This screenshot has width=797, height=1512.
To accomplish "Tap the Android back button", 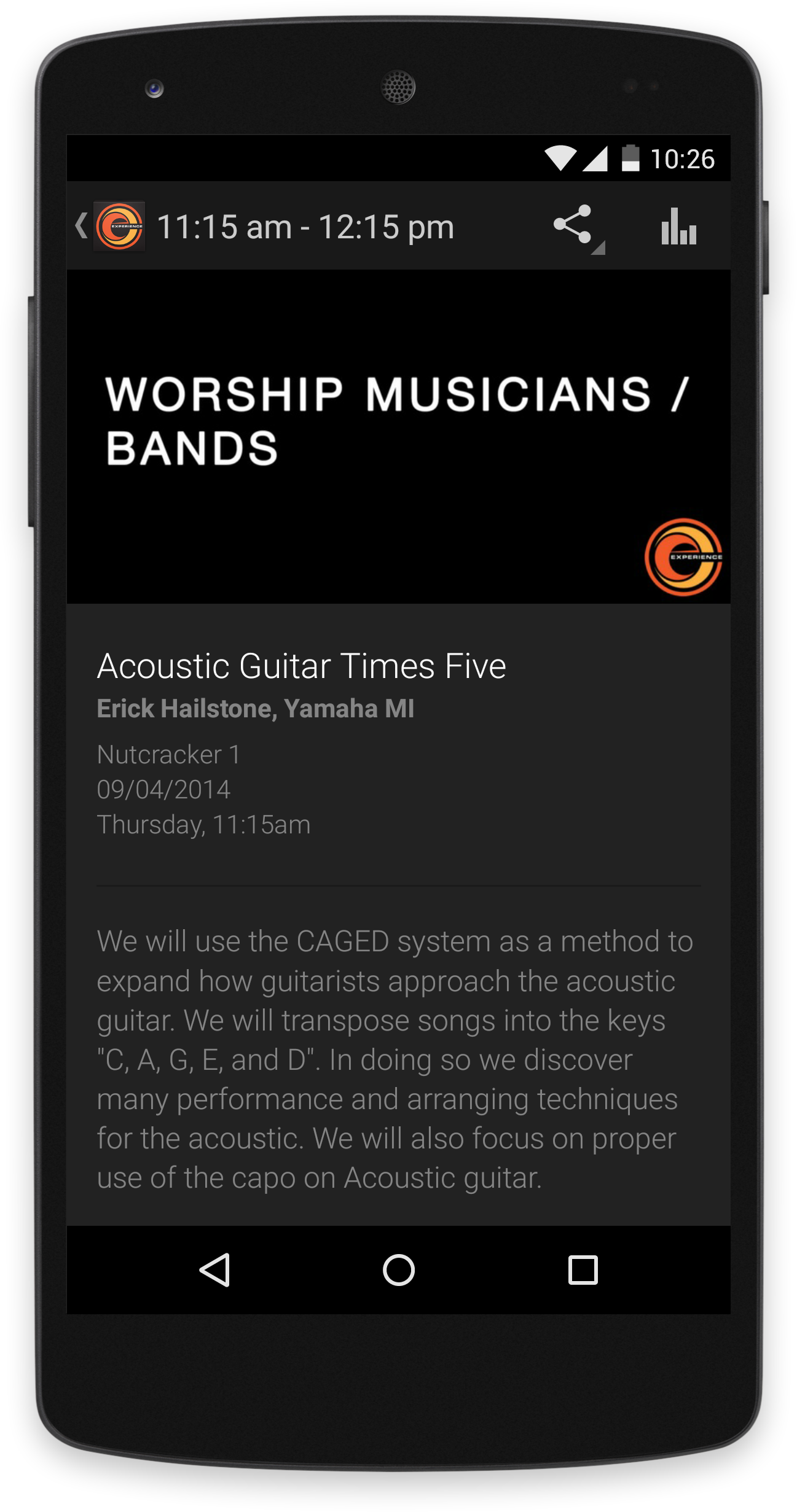I will tap(215, 1269).
